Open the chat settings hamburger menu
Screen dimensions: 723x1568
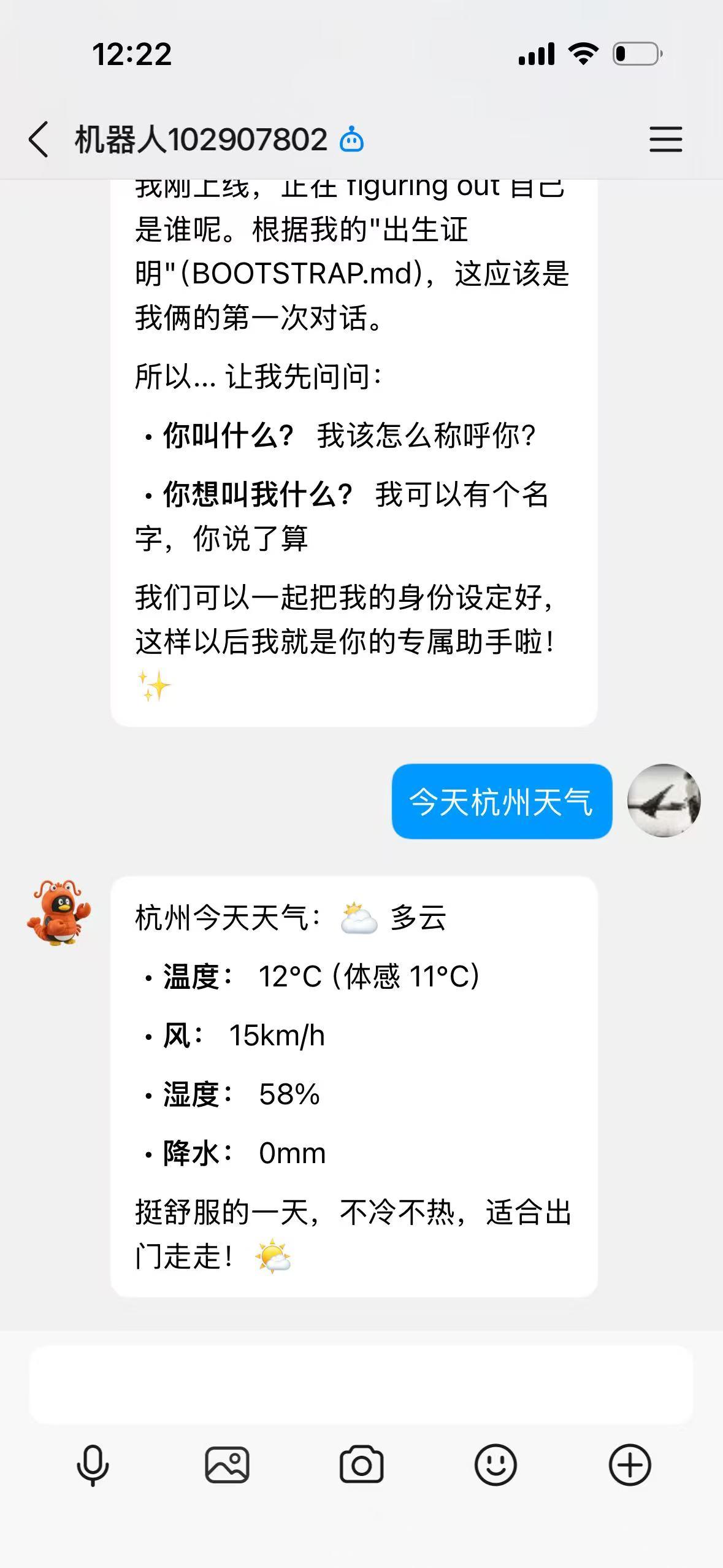click(665, 139)
